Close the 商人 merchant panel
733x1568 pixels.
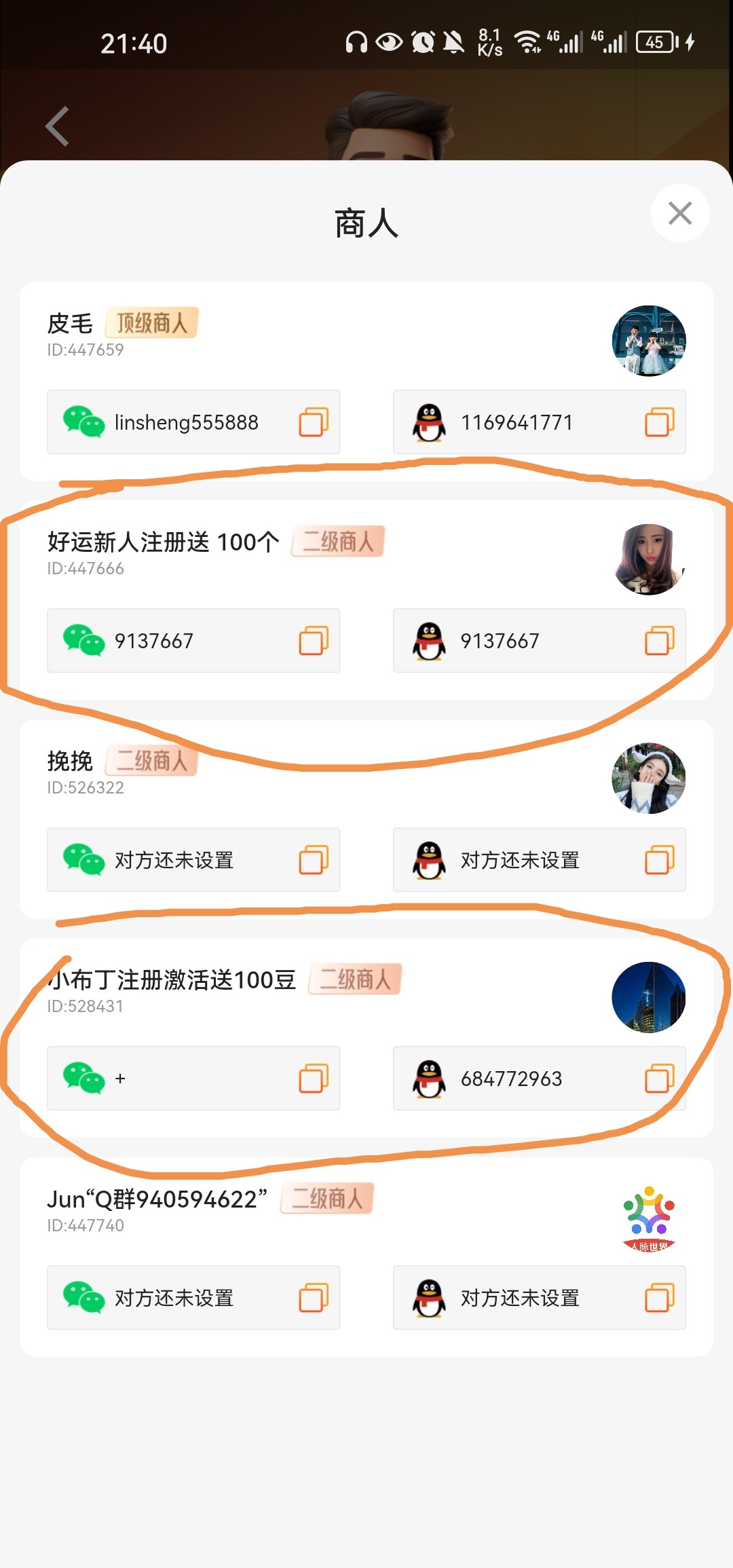679,213
